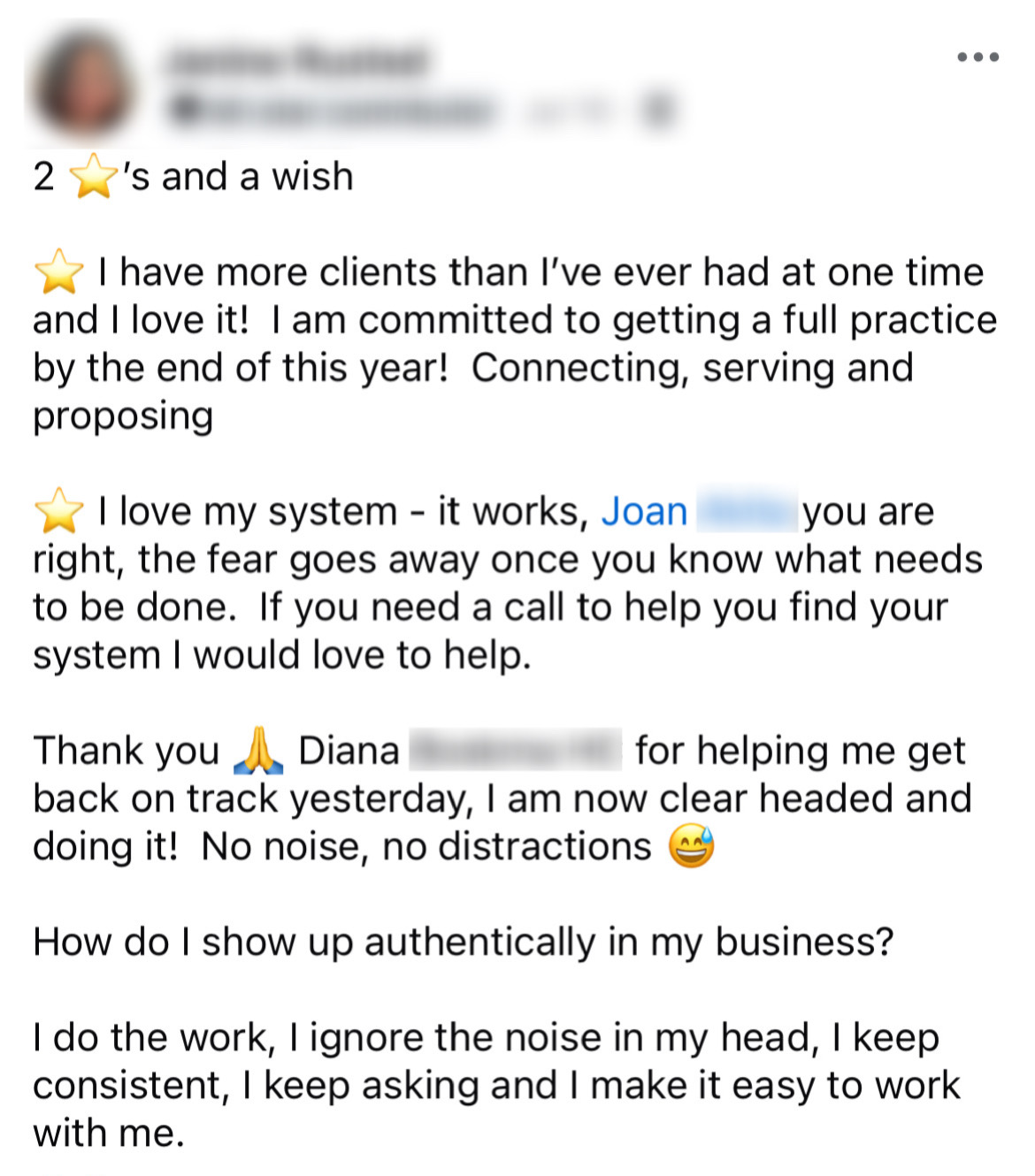Open the post author's profile picture
This screenshot has height=1176, width=1035.
point(81,86)
